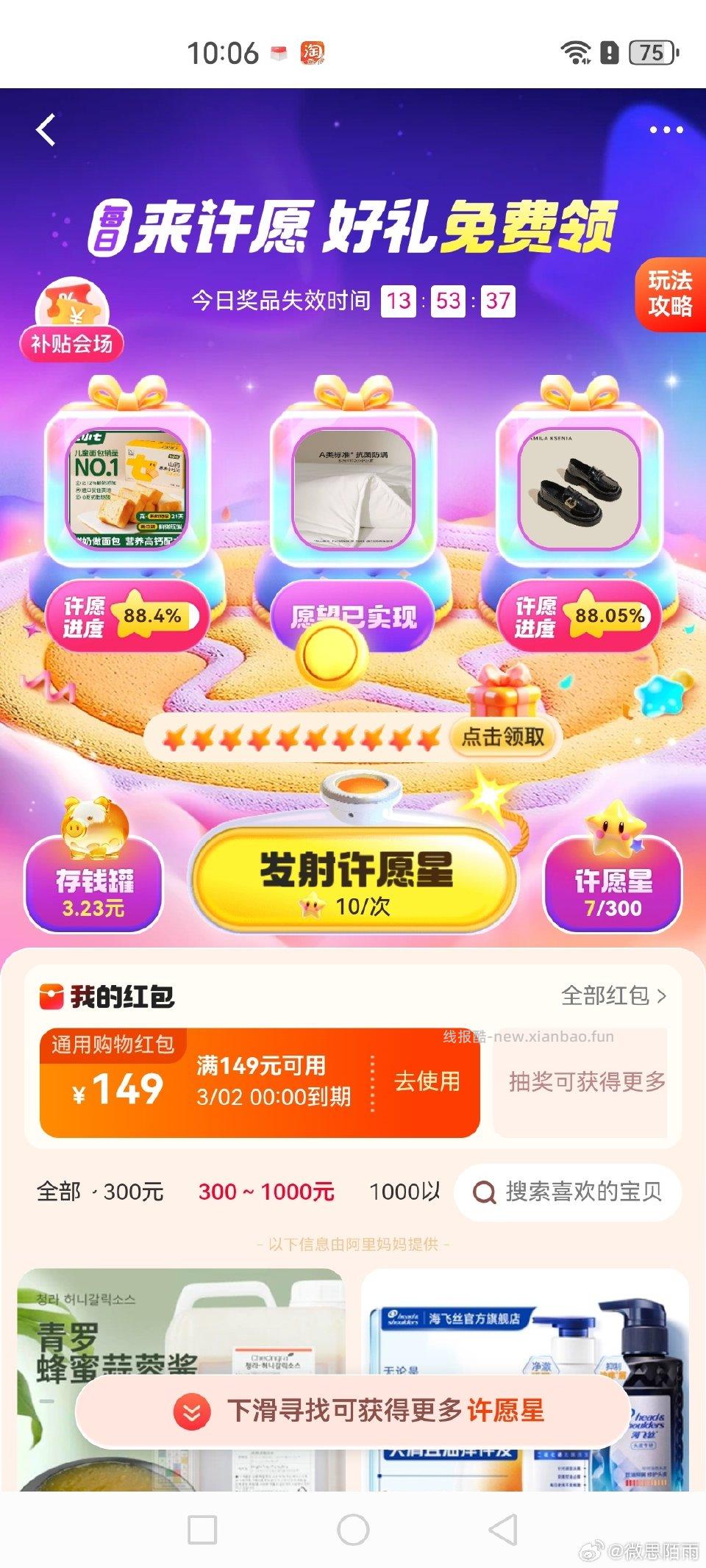Open the white quilt gift box
Screen dimensions: 706x1568
point(354,489)
